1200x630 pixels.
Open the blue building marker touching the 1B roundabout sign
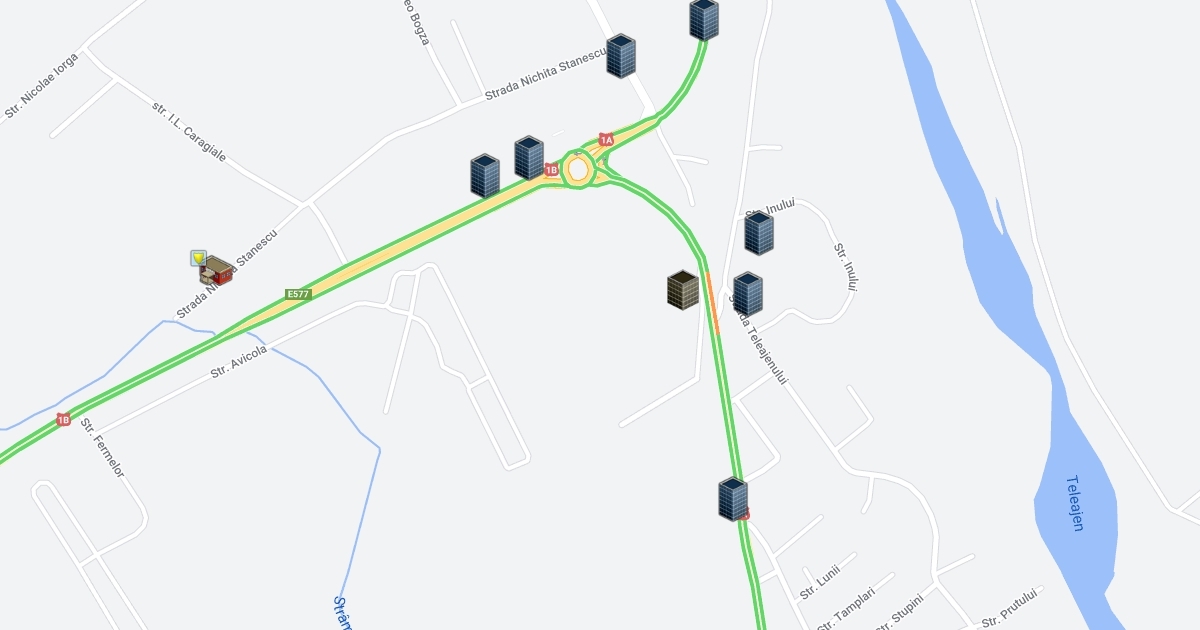[x=529, y=158]
